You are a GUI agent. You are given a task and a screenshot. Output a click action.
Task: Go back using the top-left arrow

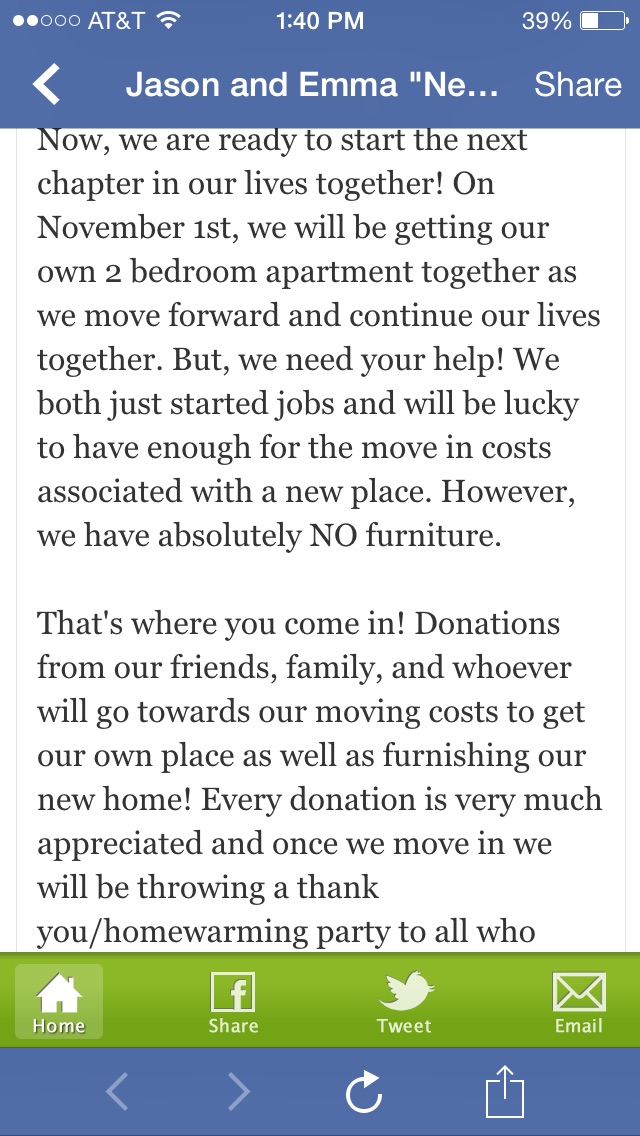pos(46,85)
